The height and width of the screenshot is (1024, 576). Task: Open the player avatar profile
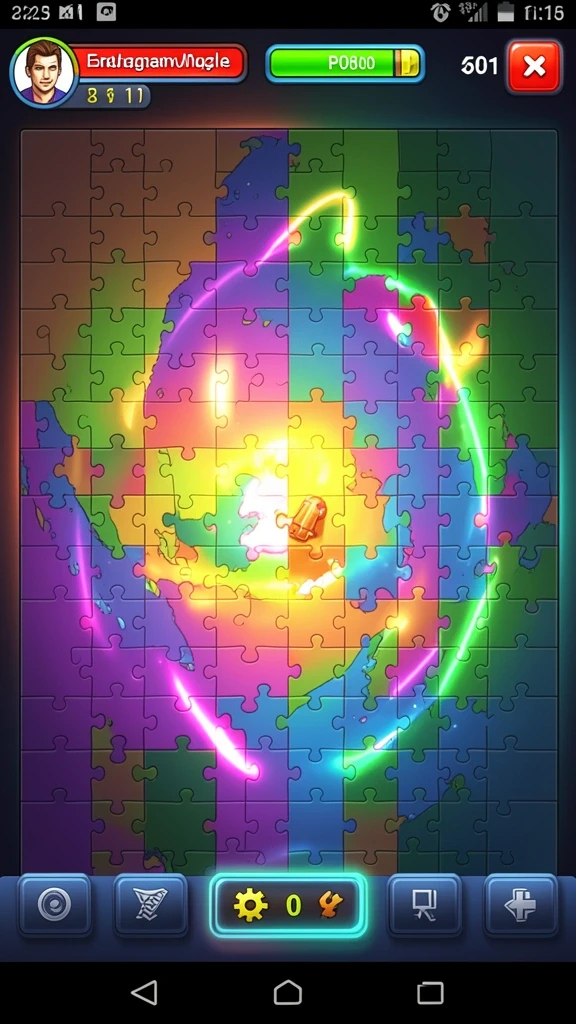coord(44,72)
